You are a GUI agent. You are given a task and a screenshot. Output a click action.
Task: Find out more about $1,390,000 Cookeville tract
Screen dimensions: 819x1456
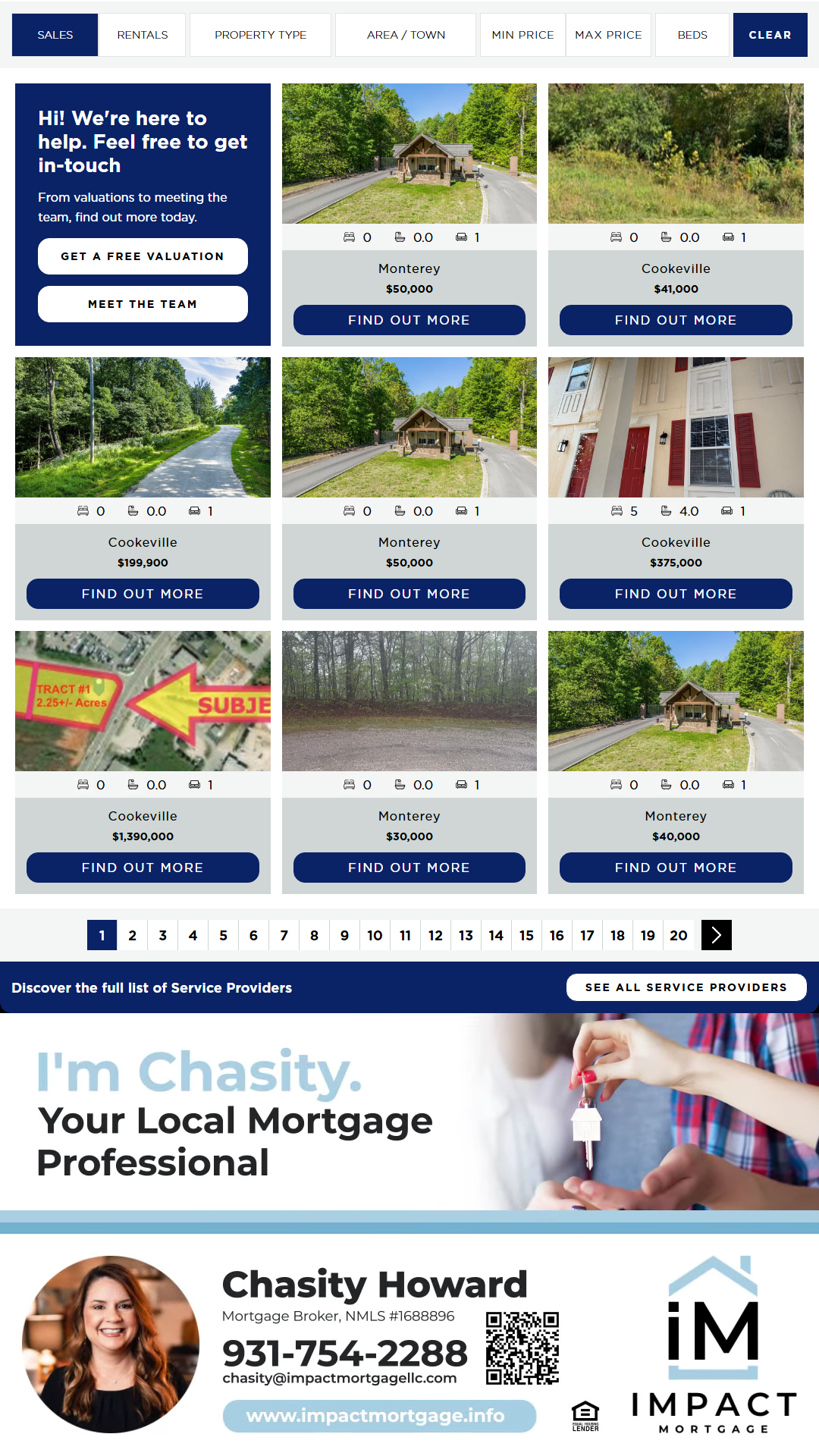tap(143, 868)
